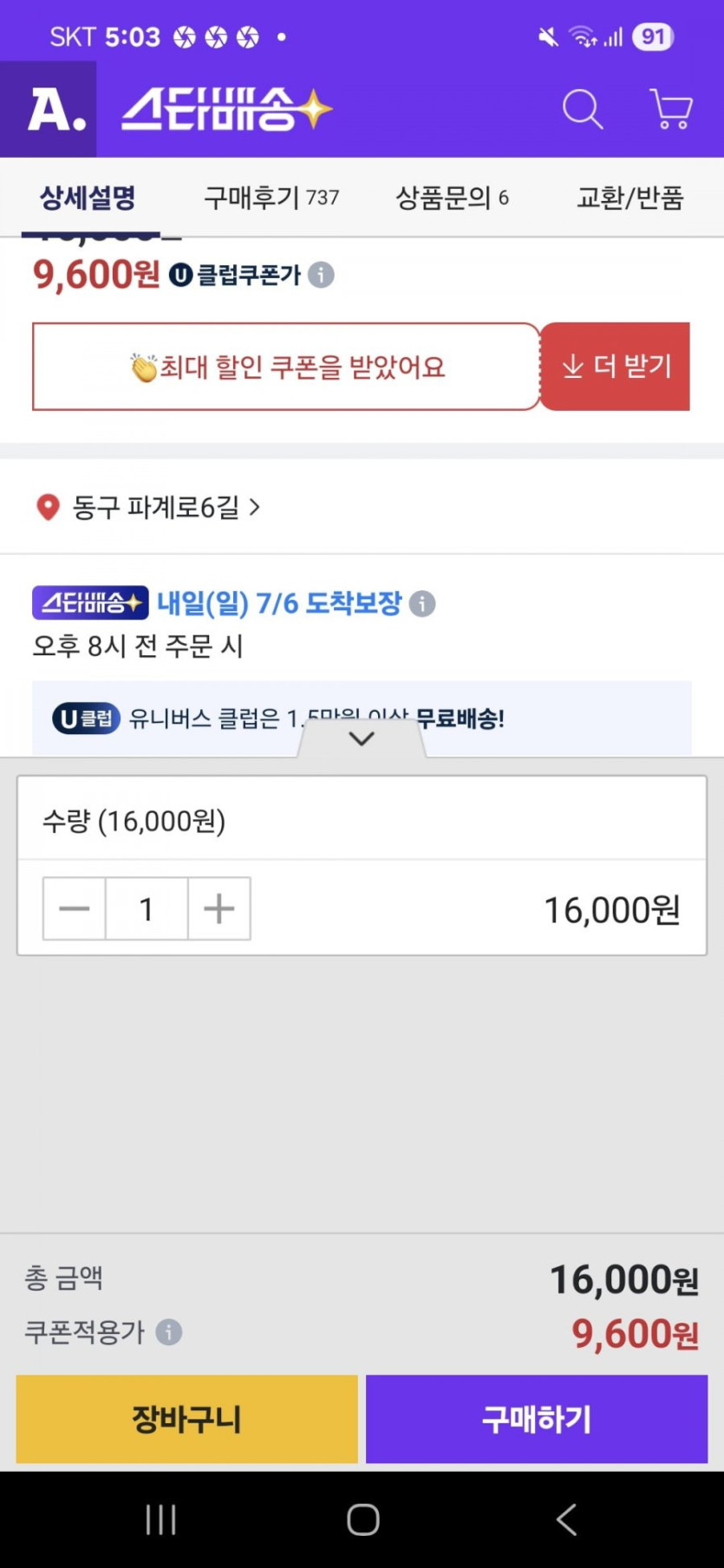This screenshot has width=724, height=1568.
Task: Open the info icon beside 클럽쿠폰가
Action: point(321,276)
